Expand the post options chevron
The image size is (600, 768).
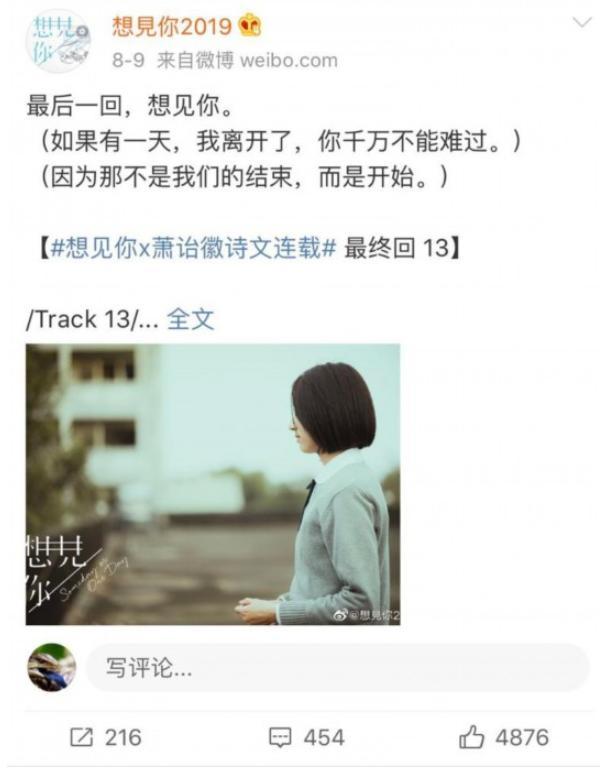[581, 23]
